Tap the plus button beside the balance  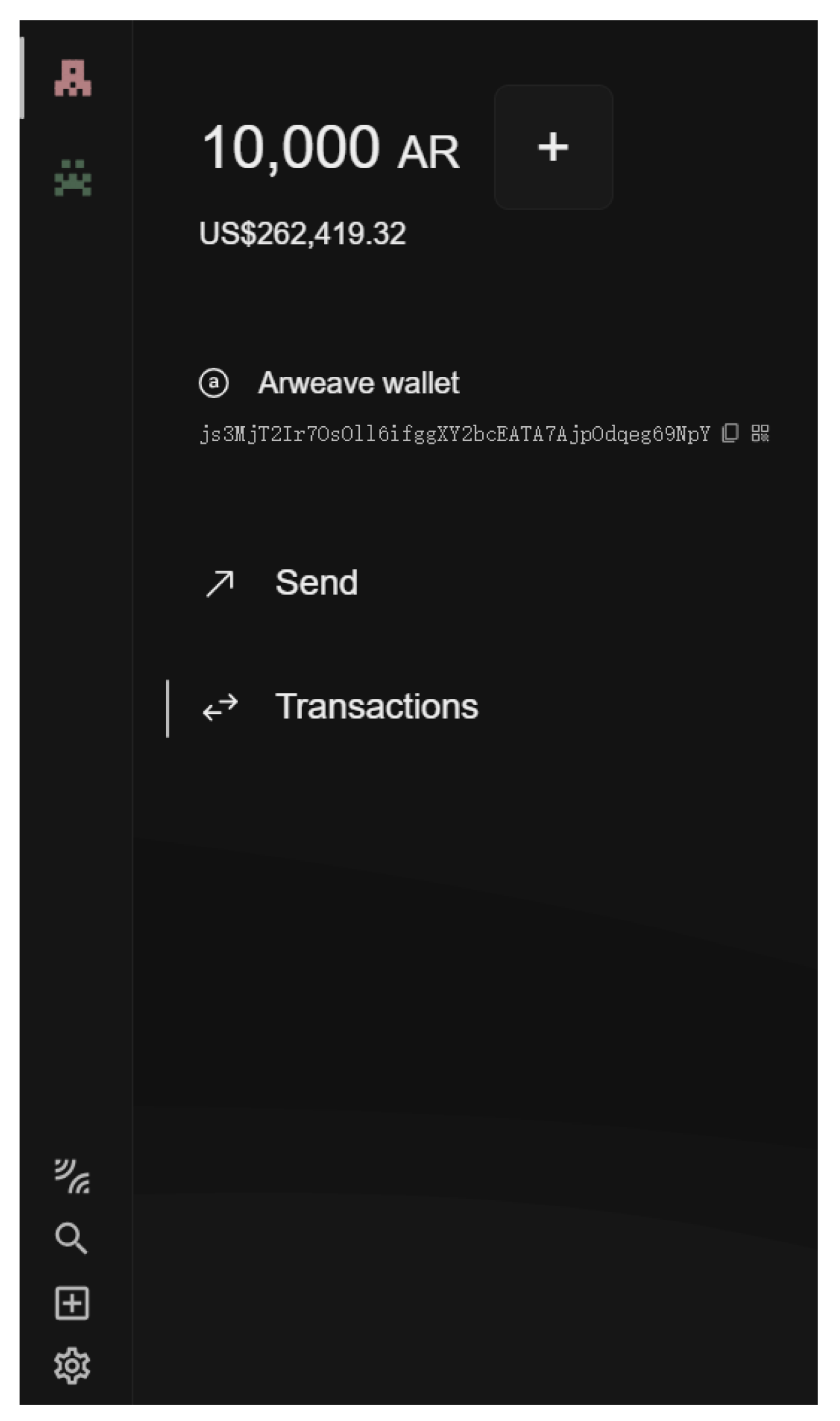point(553,147)
